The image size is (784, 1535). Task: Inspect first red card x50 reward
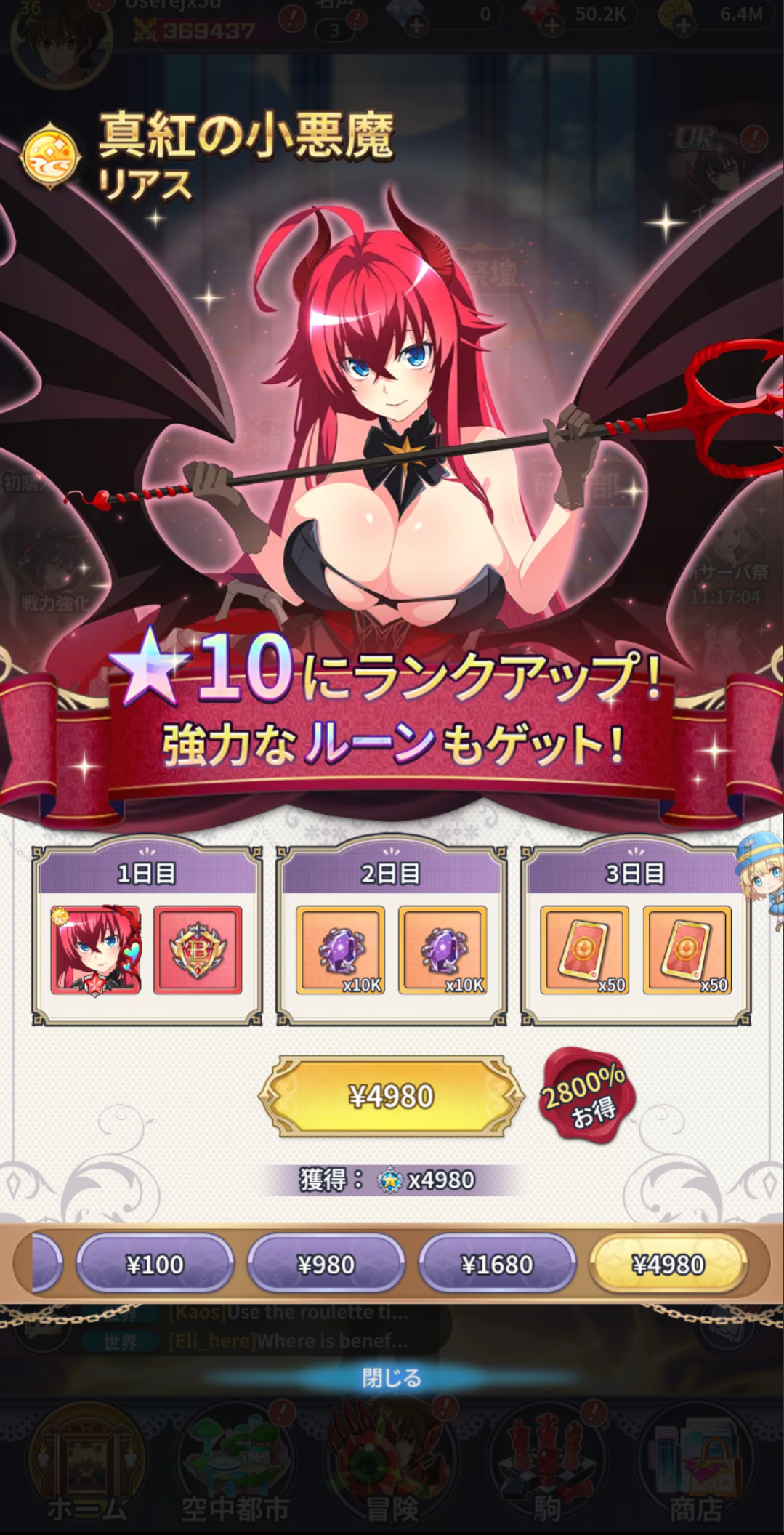pyautogui.click(x=584, y=949)
